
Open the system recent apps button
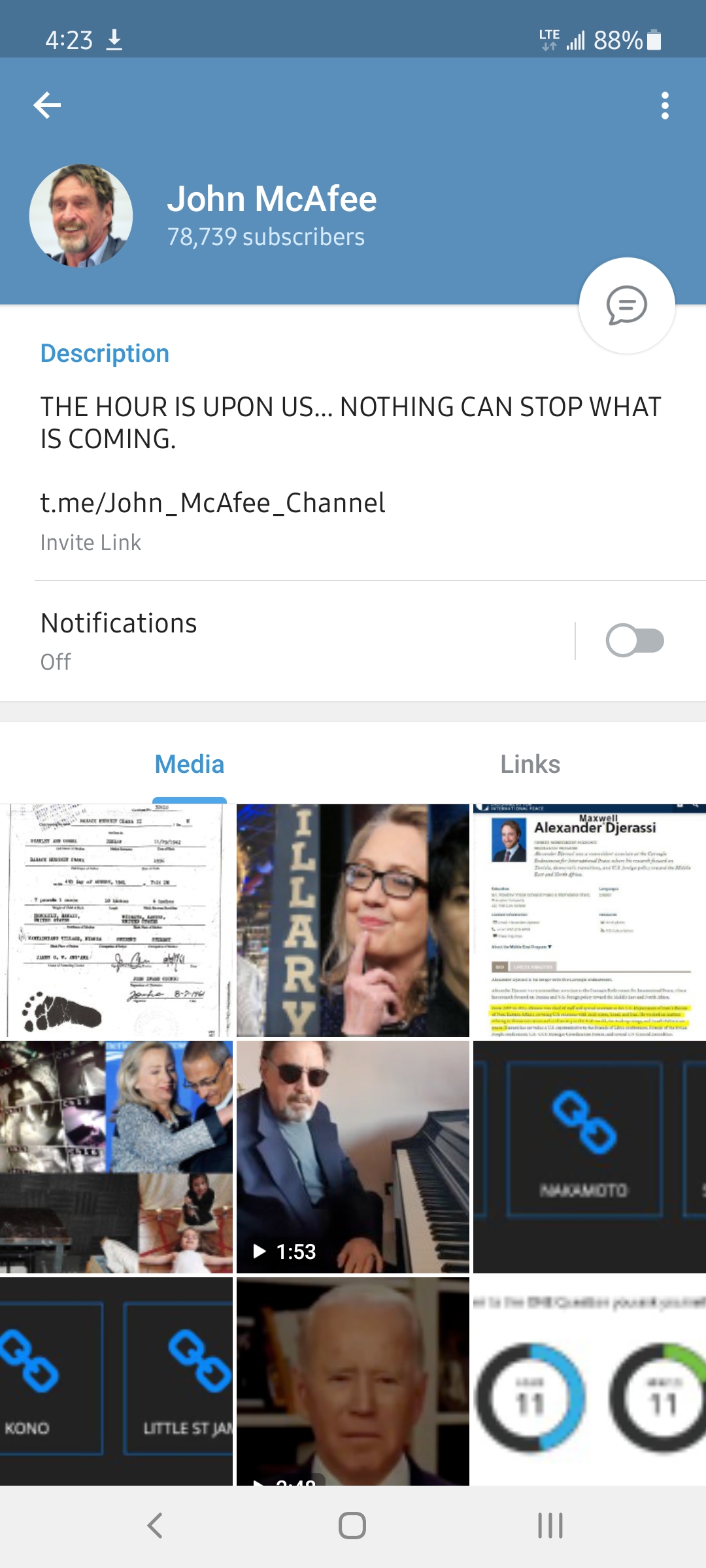[550, 1526]
